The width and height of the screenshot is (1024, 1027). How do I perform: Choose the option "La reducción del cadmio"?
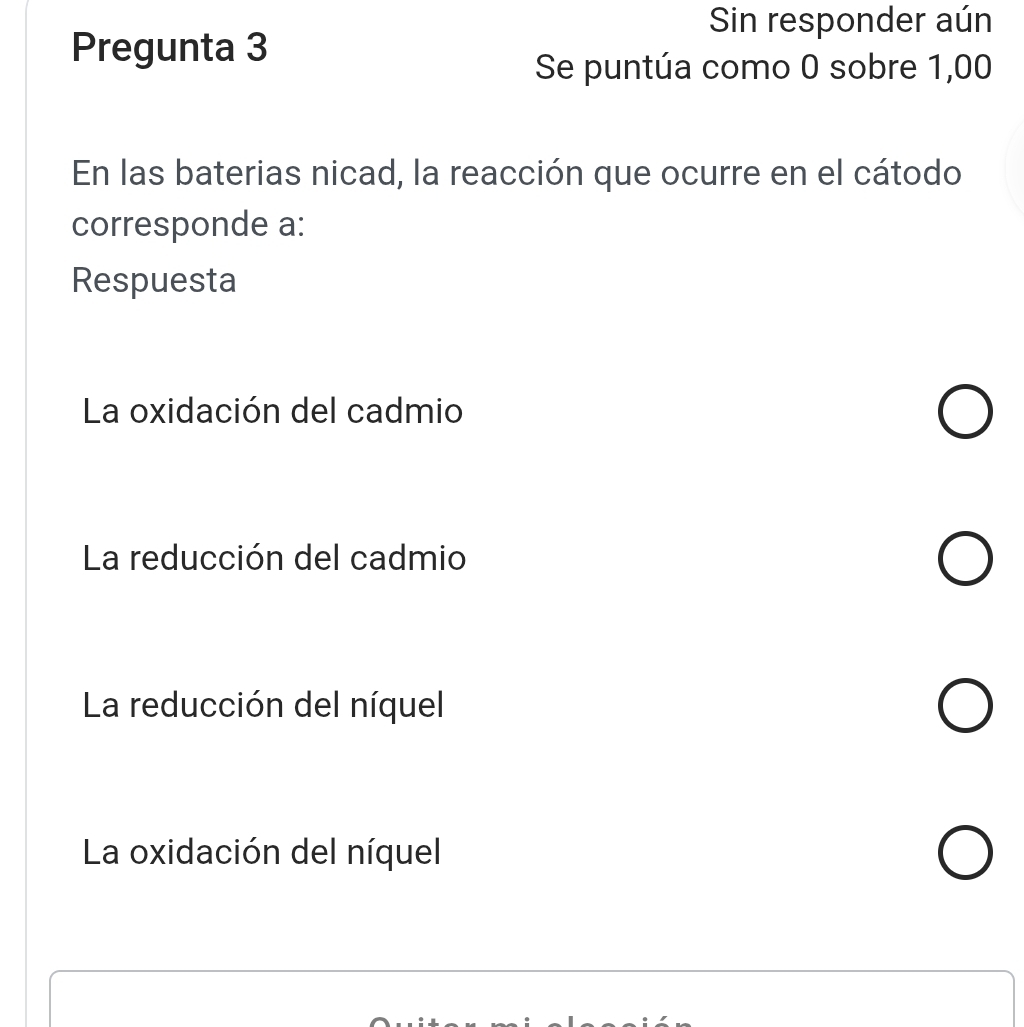[x=965, y=560]
